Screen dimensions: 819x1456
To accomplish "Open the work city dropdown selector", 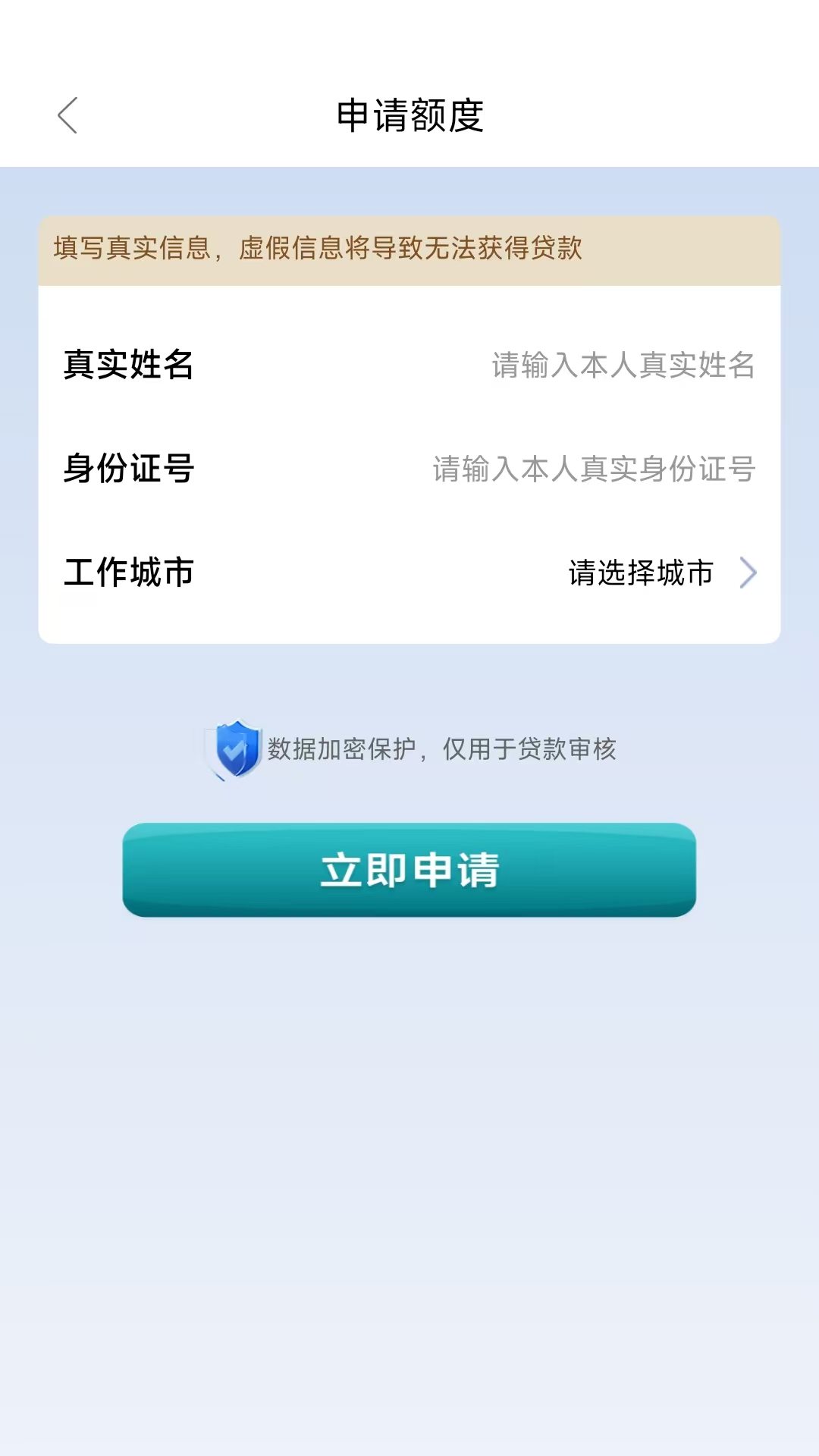I will click(639, 573).
